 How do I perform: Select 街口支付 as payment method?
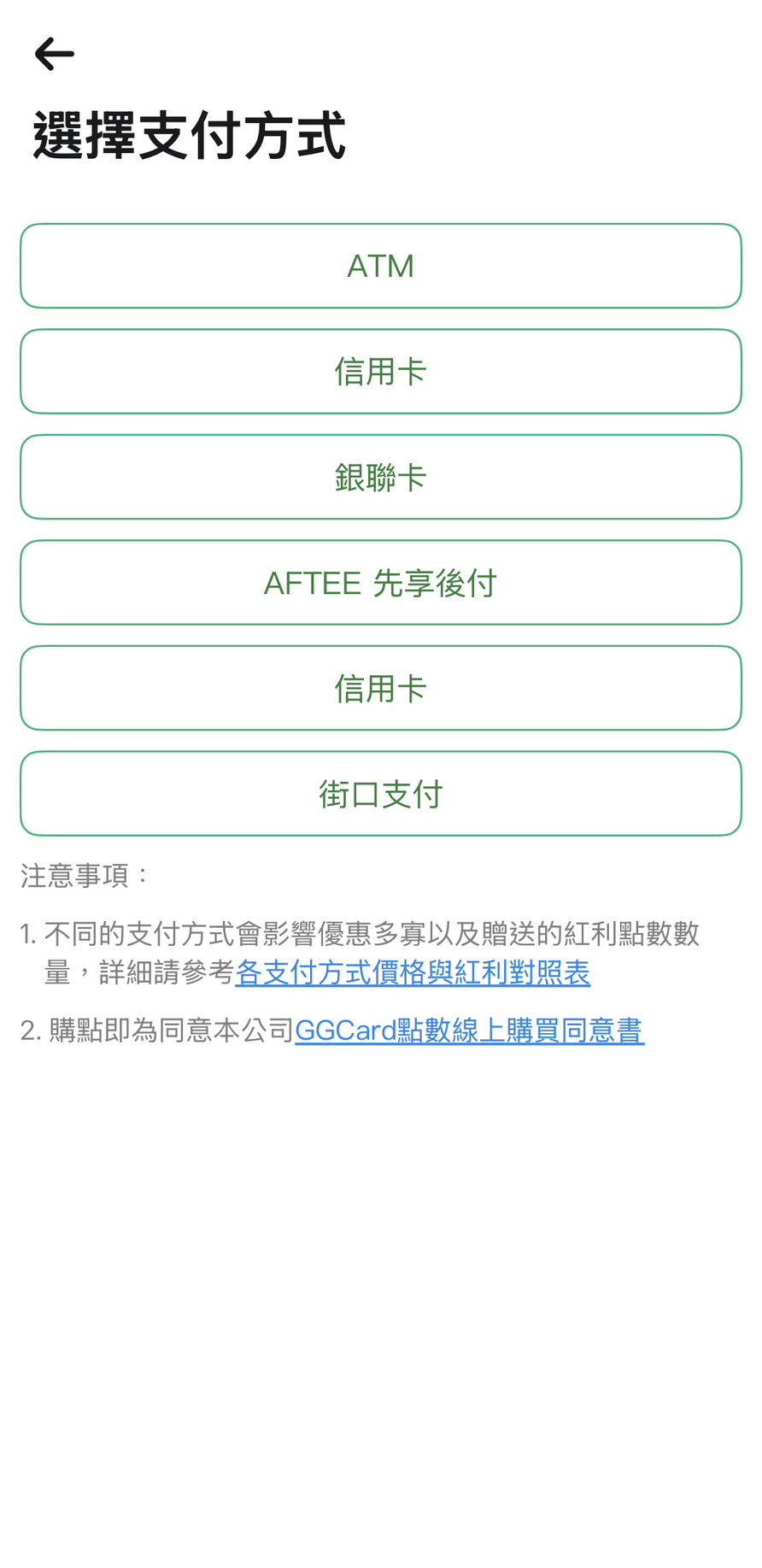click(x=381, y=794)
